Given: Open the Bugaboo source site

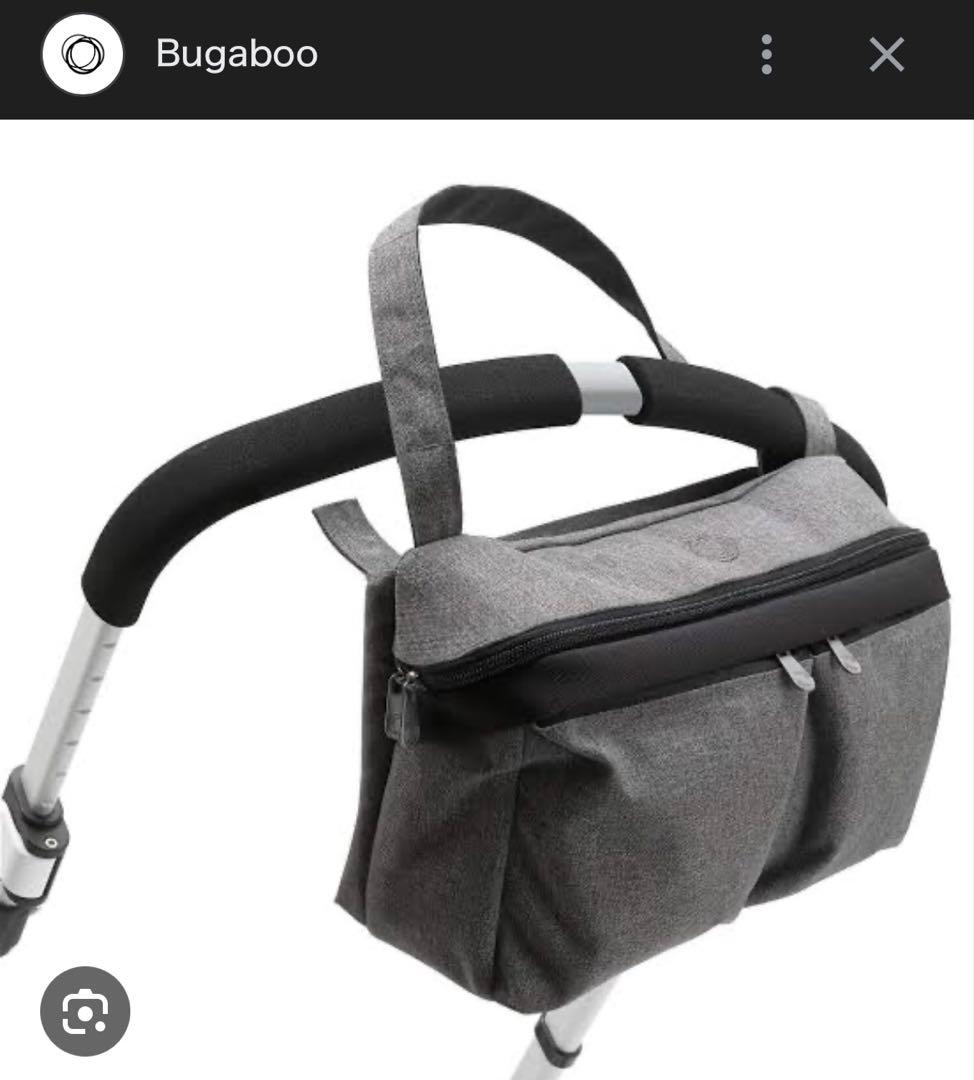Looking at the screenshot, I should pos(236,54).
